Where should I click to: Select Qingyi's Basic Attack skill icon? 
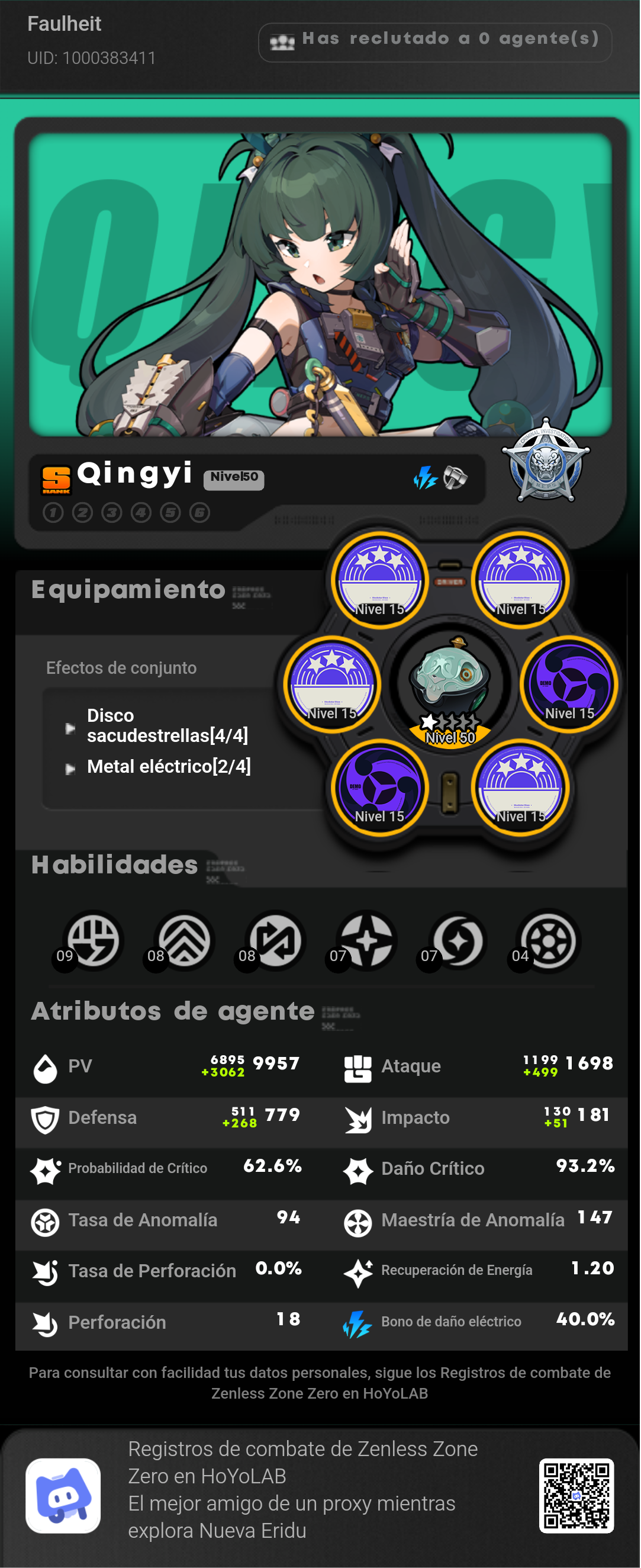(x=94, y=939)
